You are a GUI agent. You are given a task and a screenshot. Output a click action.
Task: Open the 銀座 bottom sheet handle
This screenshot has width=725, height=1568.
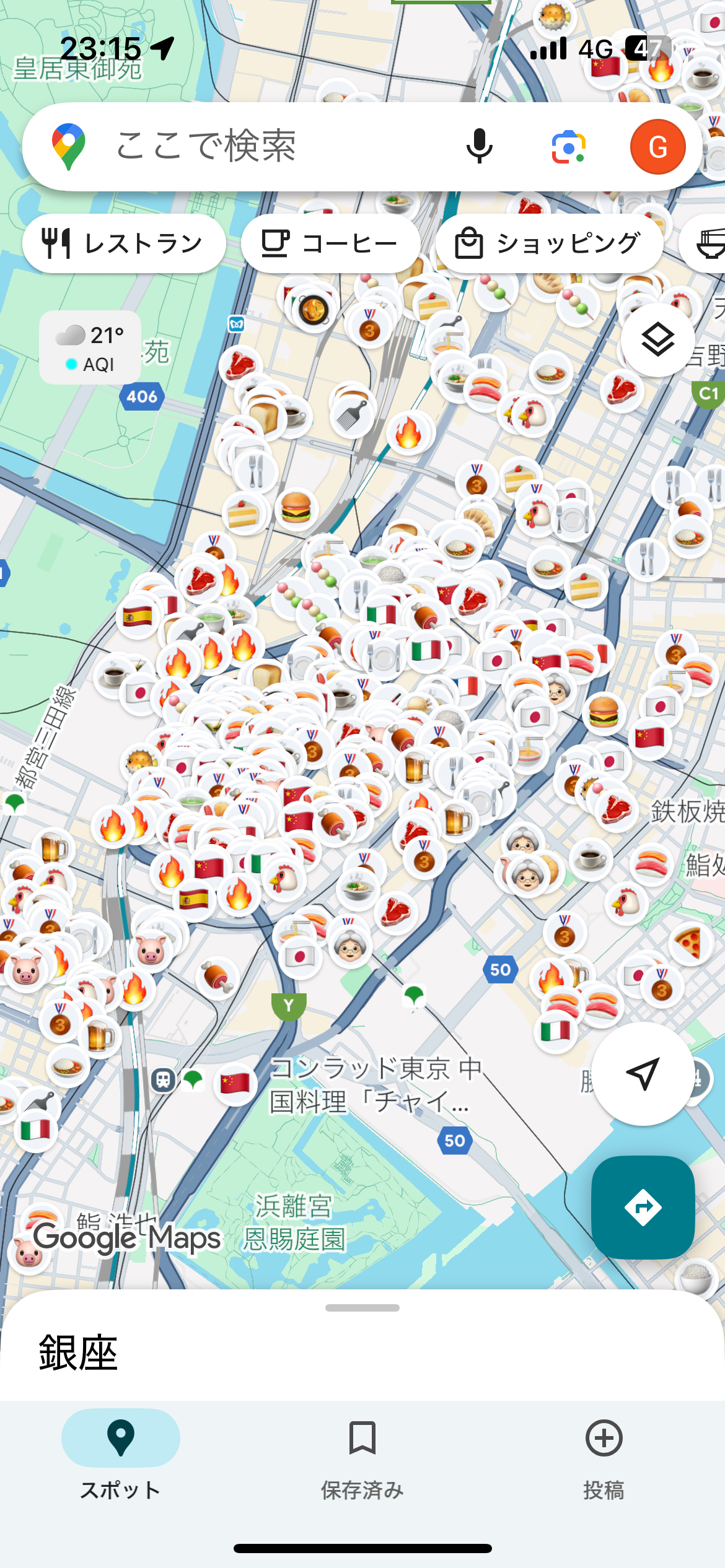click(362, 1307)
